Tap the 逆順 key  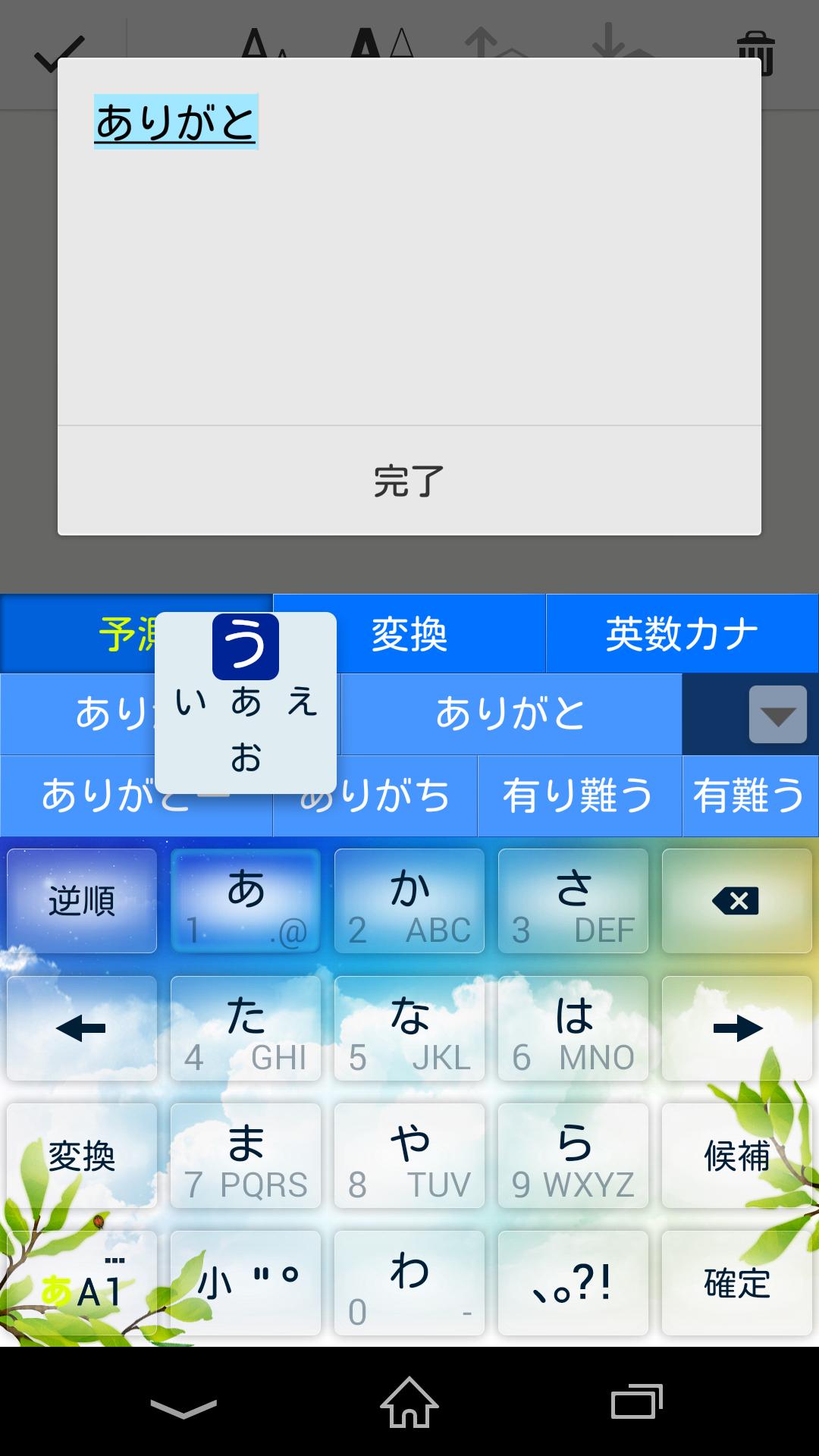click(82, 901)
